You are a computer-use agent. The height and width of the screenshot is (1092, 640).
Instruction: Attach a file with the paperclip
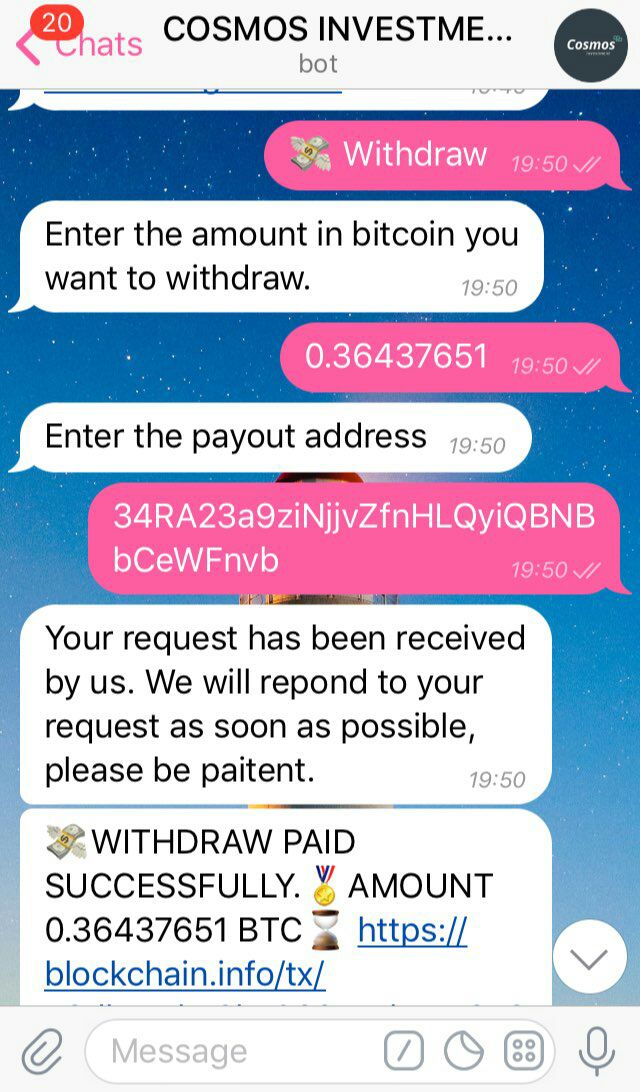click(42, 1050)
